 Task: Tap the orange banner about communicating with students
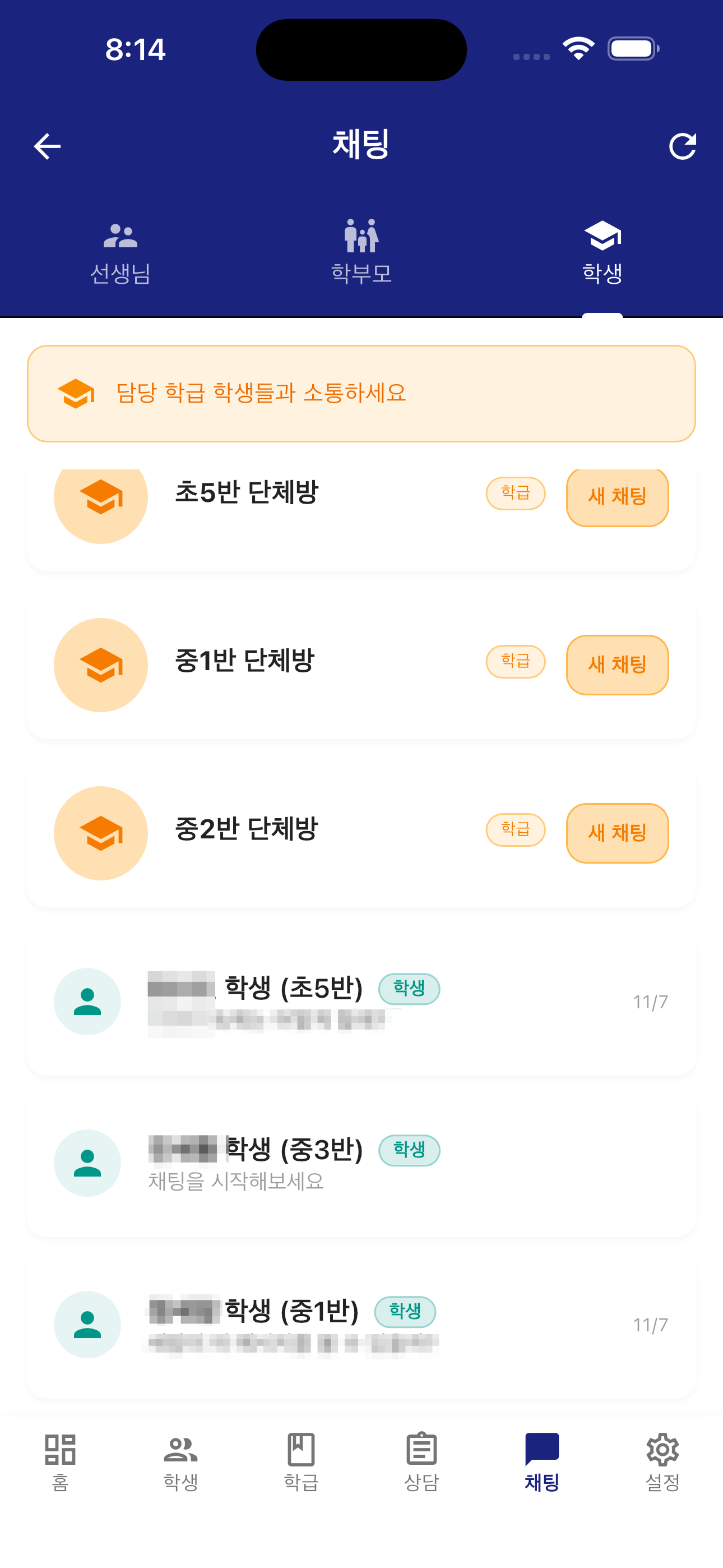[361, 393]
